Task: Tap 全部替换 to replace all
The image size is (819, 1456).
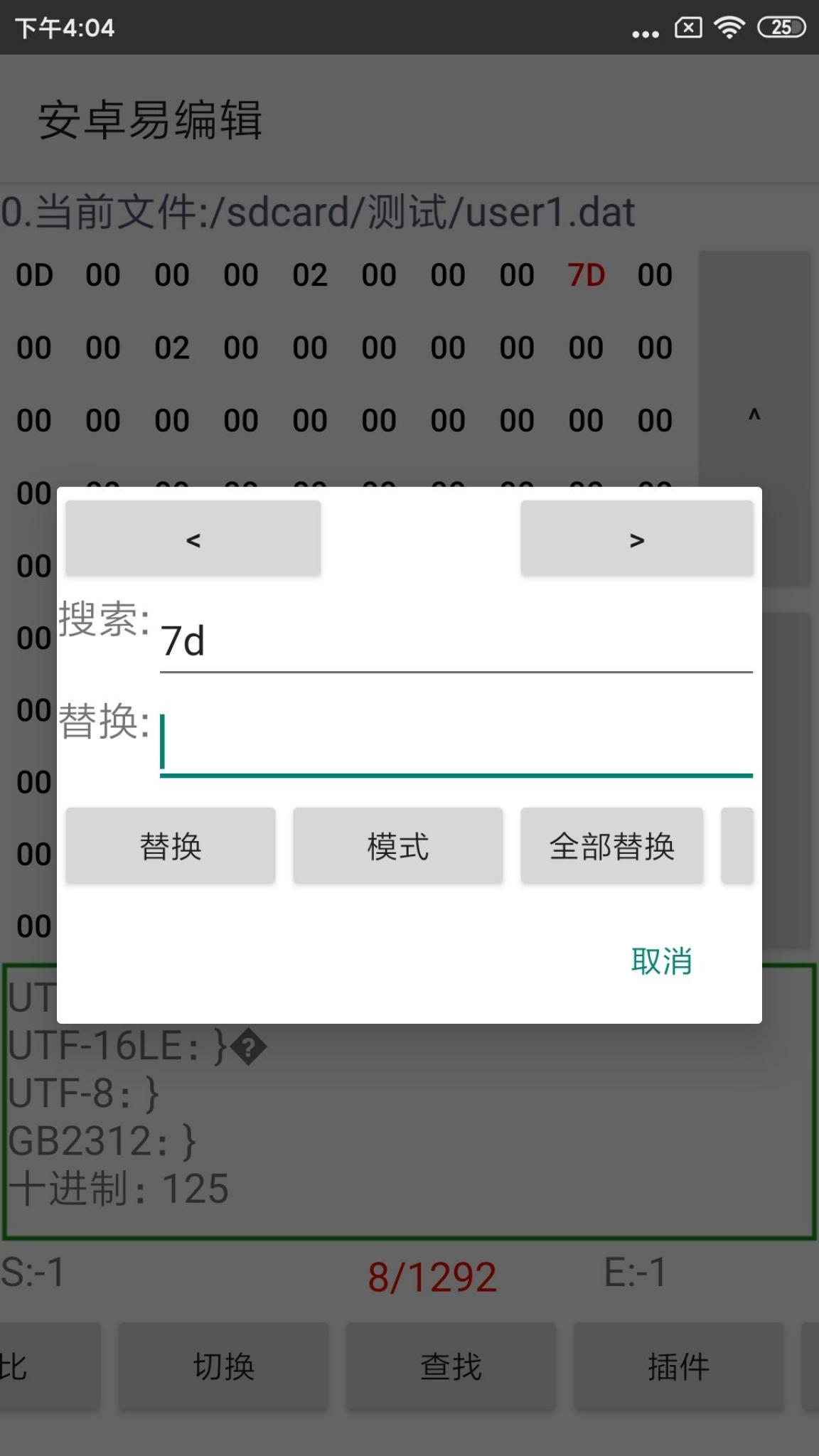Action: pyautogui.click(x=611, y=846)
